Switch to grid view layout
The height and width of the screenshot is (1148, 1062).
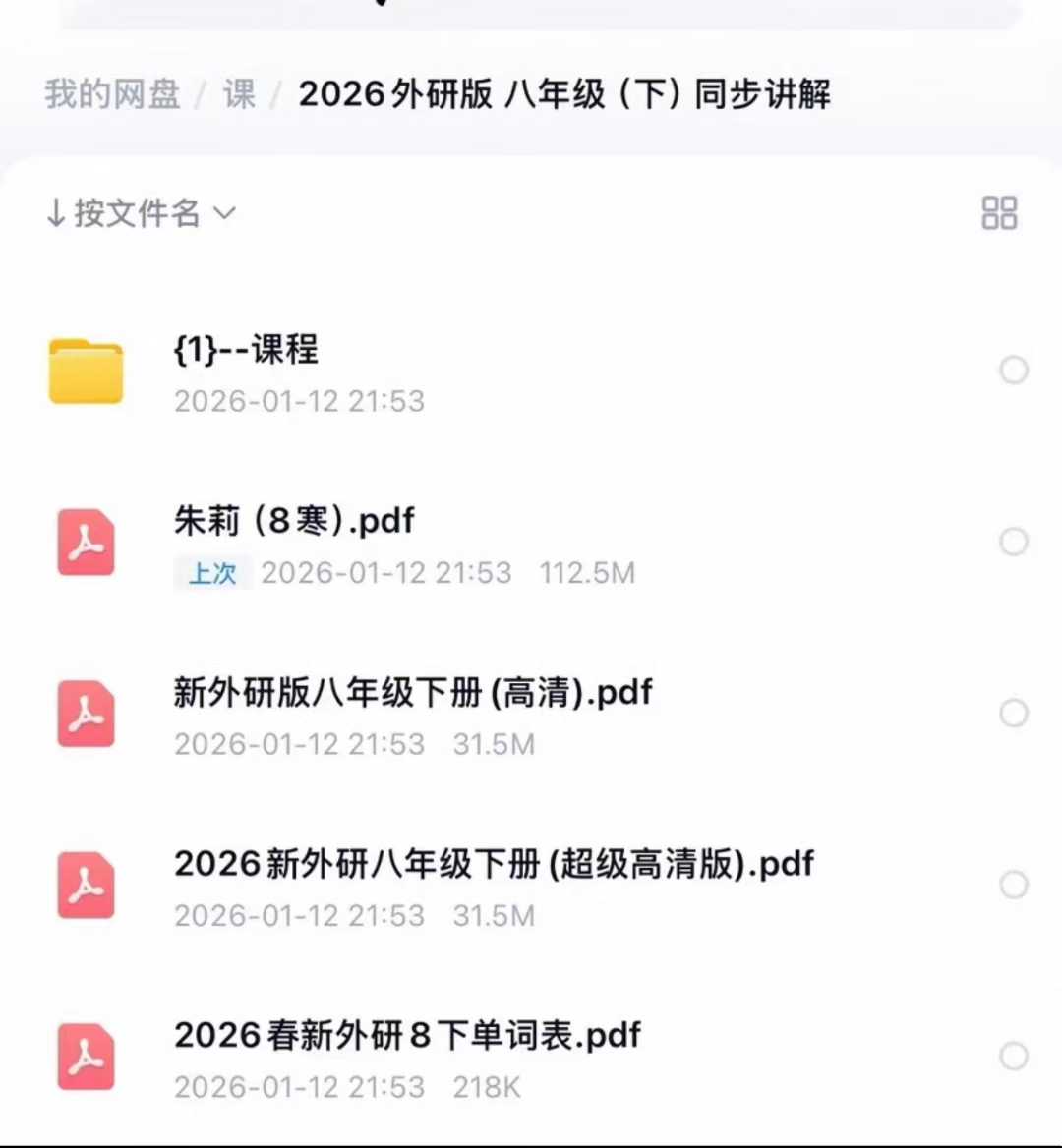(999, 213)
